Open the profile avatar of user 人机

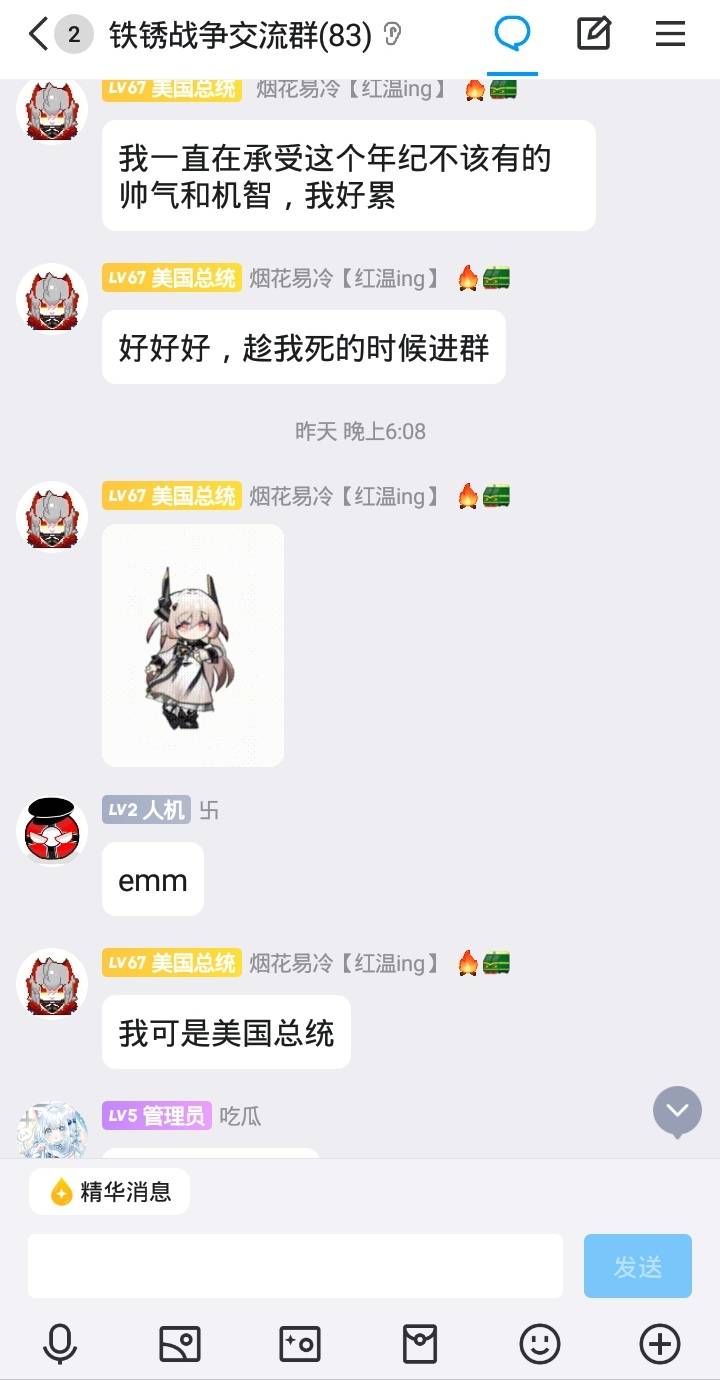click(x=52, y=829)
